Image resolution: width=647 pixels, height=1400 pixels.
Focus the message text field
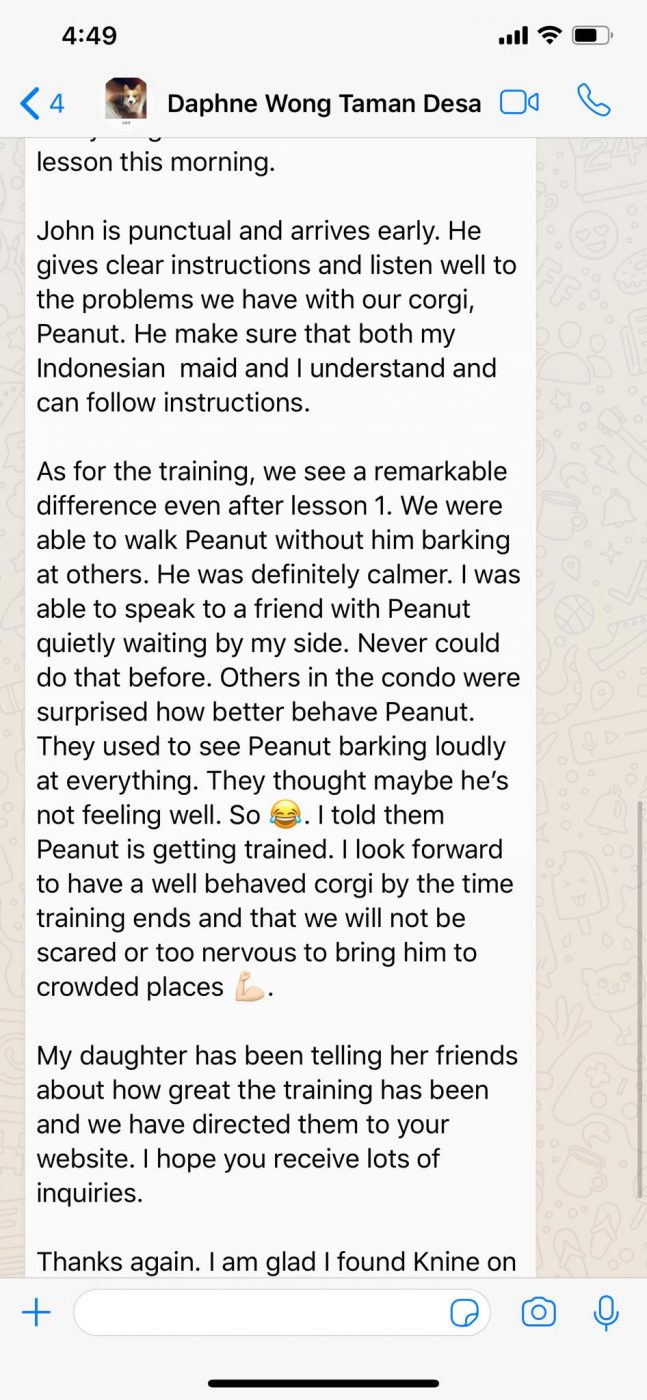260,1313
